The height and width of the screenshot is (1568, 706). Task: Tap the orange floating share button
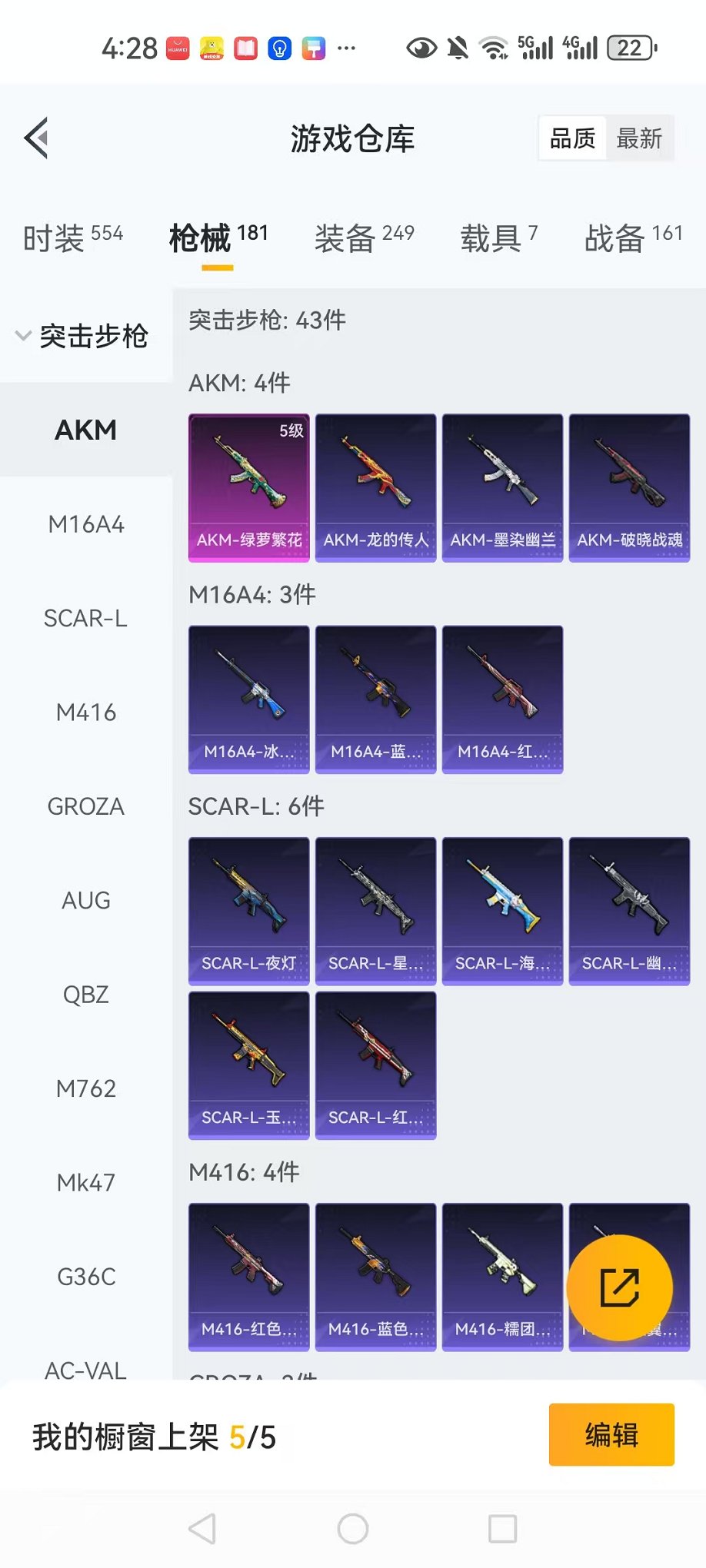coord(620,1288)
